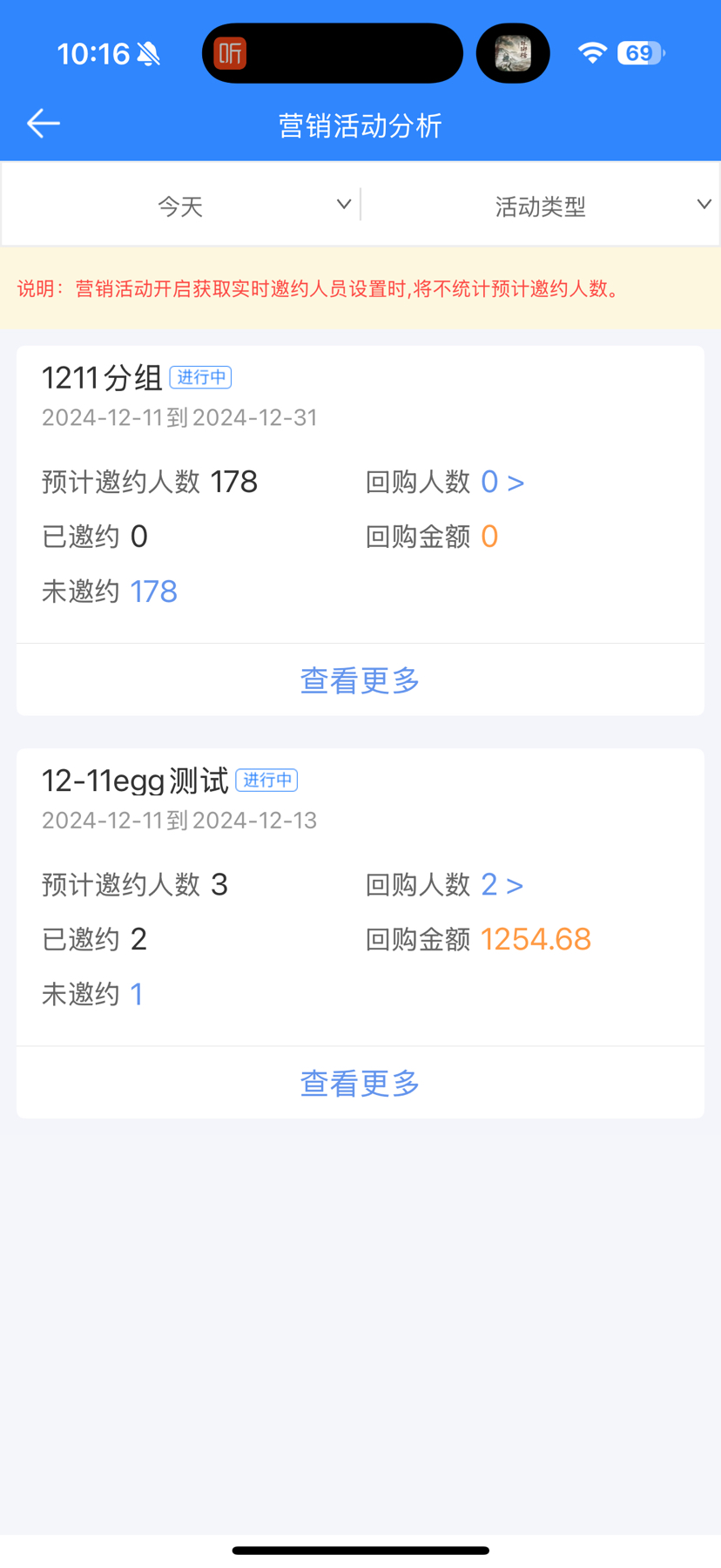
Task: Tap 查看更多 under 12-11egg测试
Action: [360, 1083]
